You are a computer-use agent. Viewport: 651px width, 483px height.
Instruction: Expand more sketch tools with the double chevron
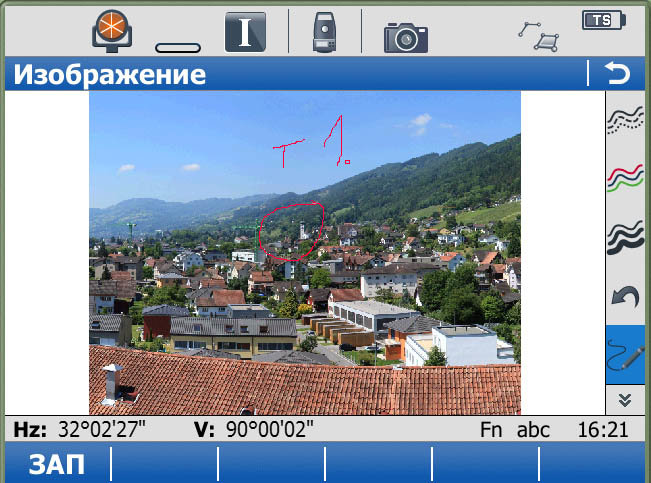(x=626, y=399)
